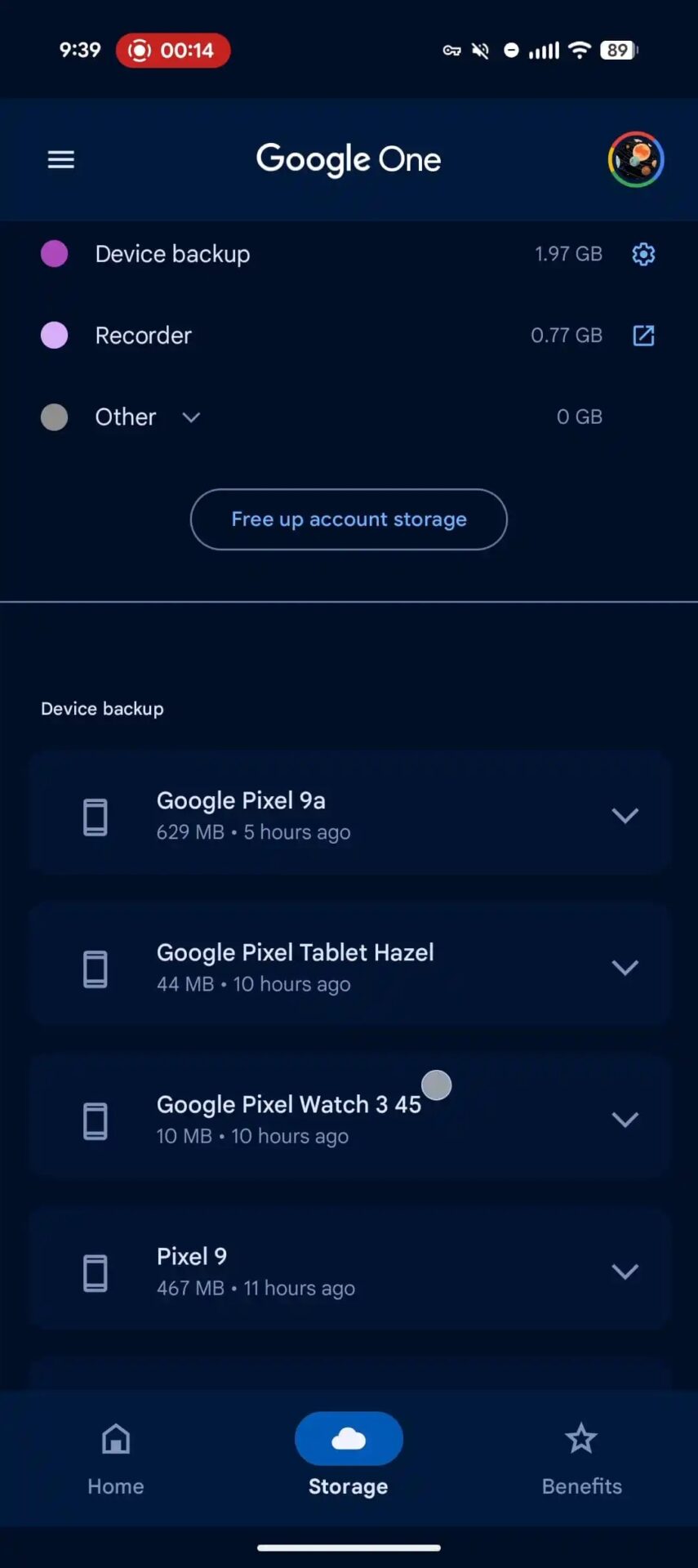Open Recorder via external link icon
The width and height of the screenshot is (698, 1568).
tap(643, 336)
